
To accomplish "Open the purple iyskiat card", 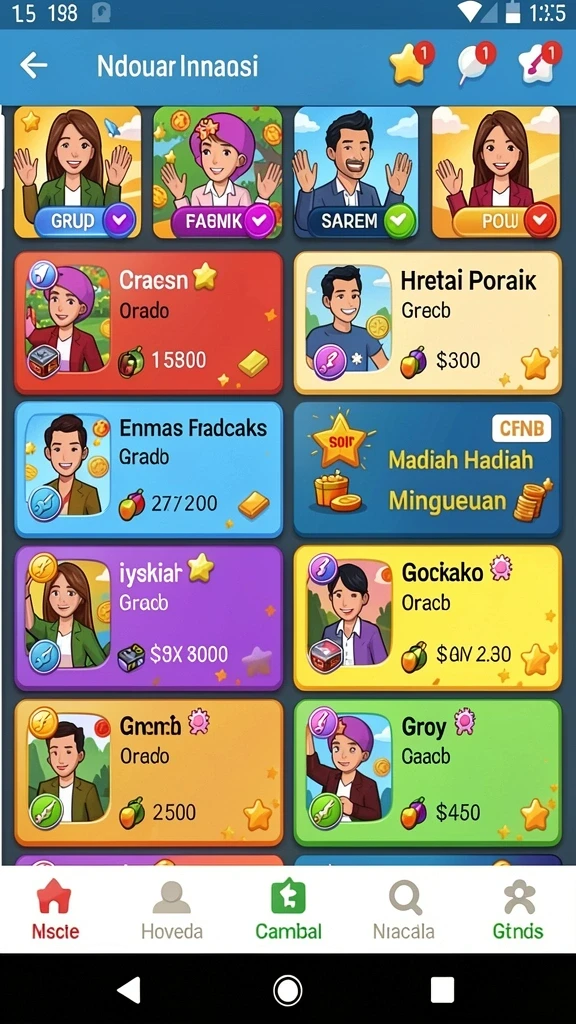I will 149,618.
